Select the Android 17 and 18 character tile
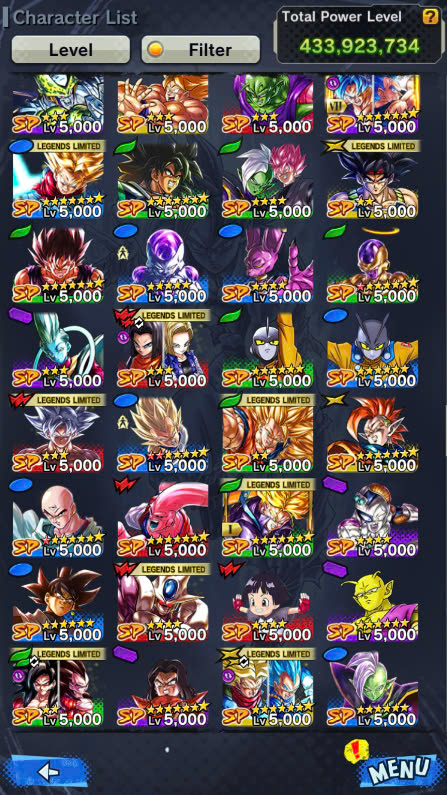This screenshot has height=795, width=447. point(163,348)
